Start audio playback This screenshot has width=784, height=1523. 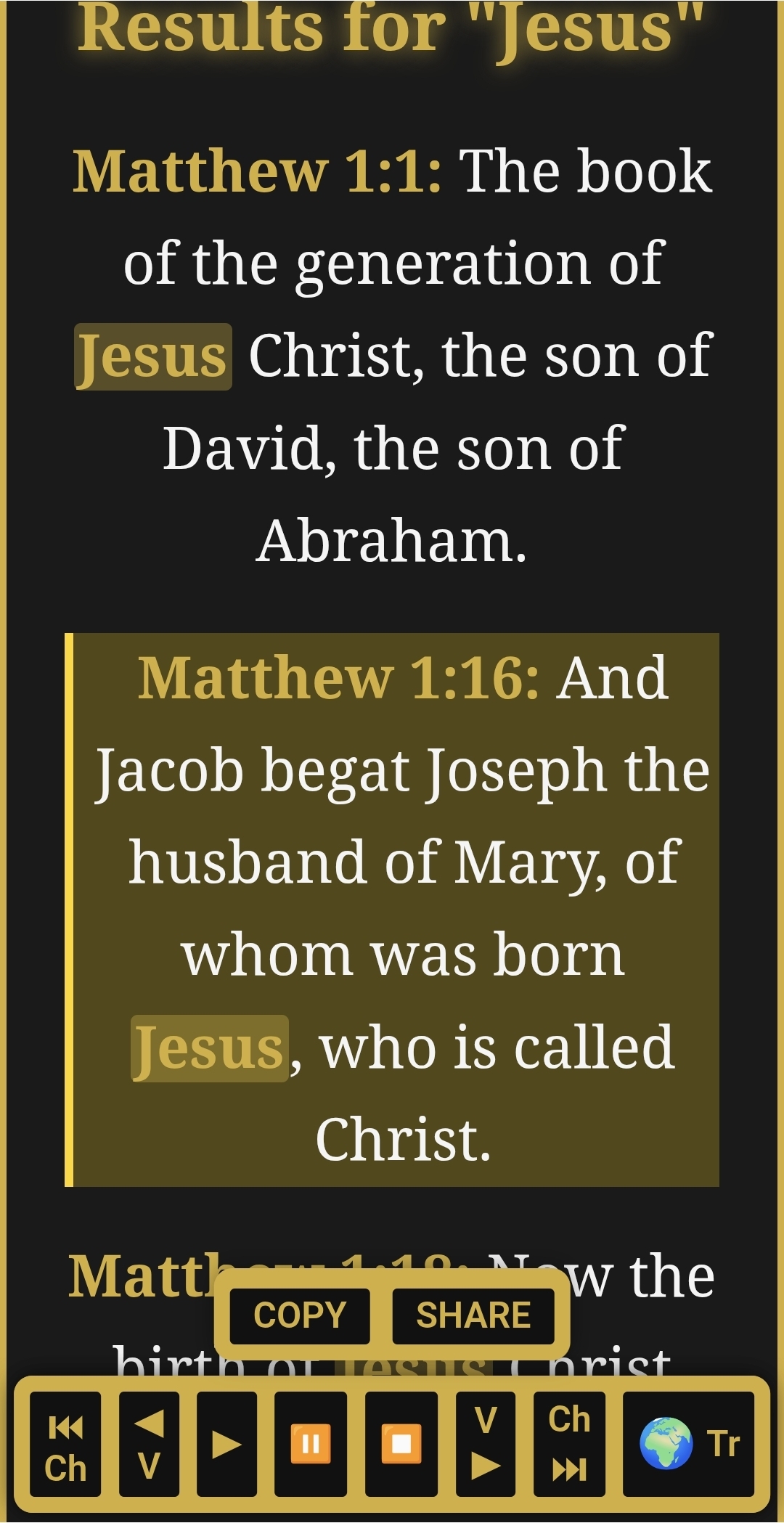click(226, 1445)
